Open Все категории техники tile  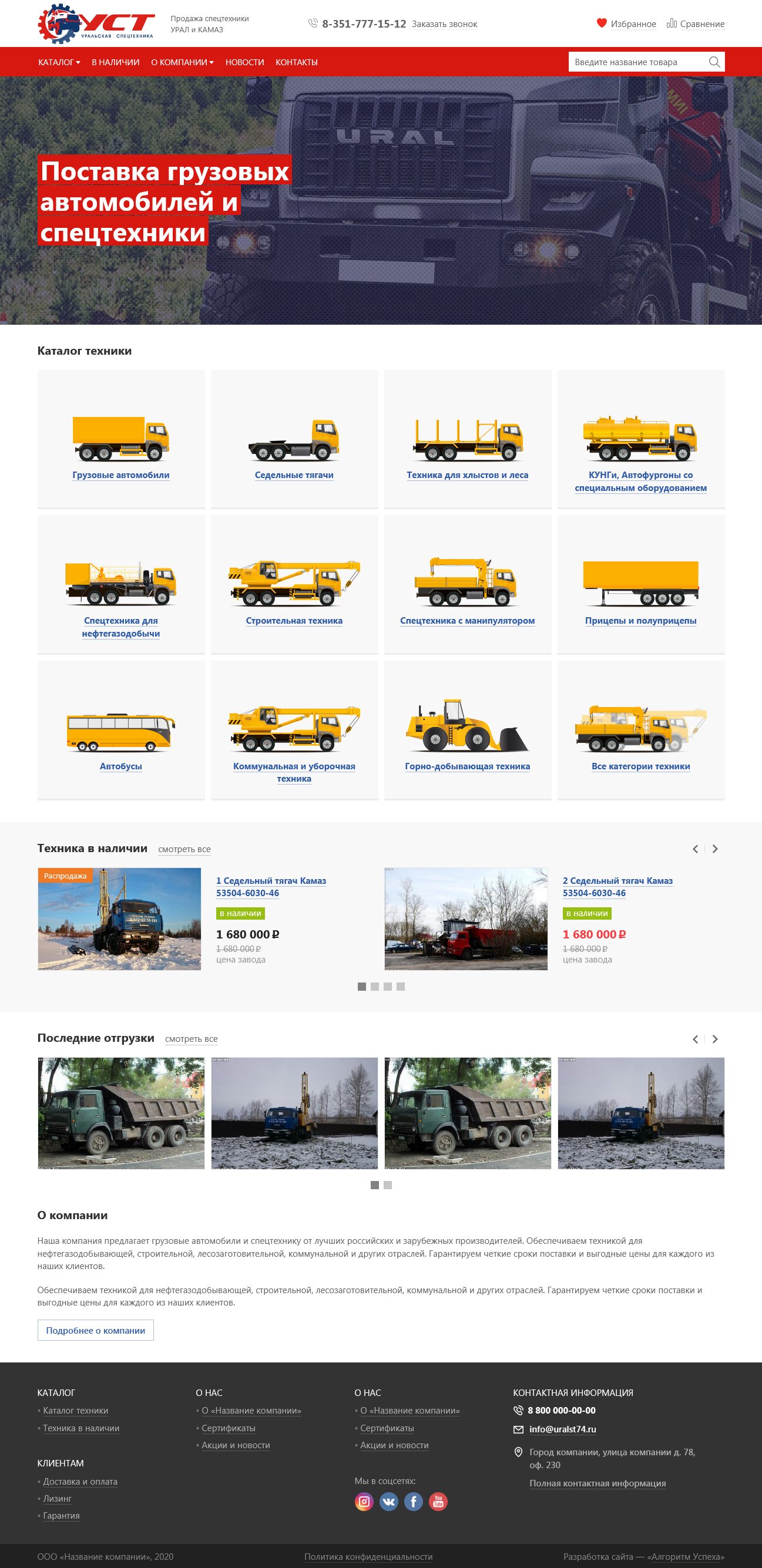(x=640, y=766)
